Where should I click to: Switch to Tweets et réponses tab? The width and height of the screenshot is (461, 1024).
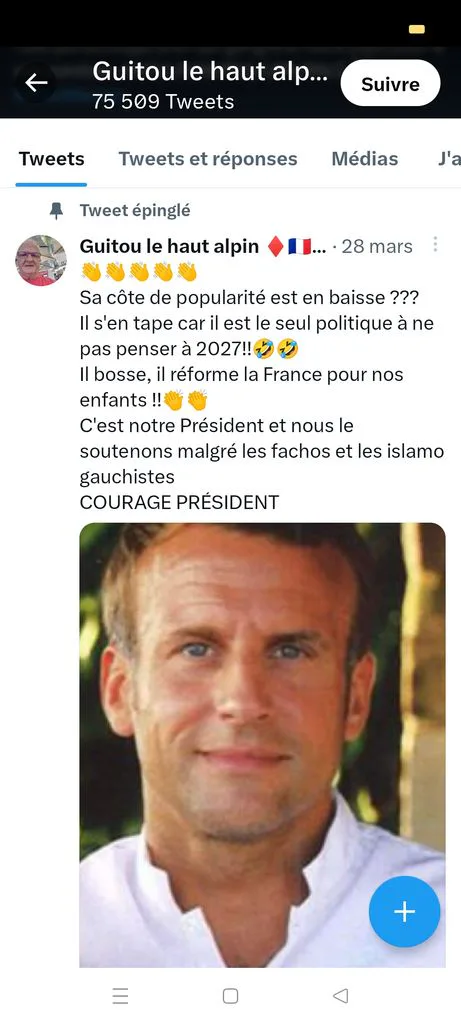click(x=208, y=159)
